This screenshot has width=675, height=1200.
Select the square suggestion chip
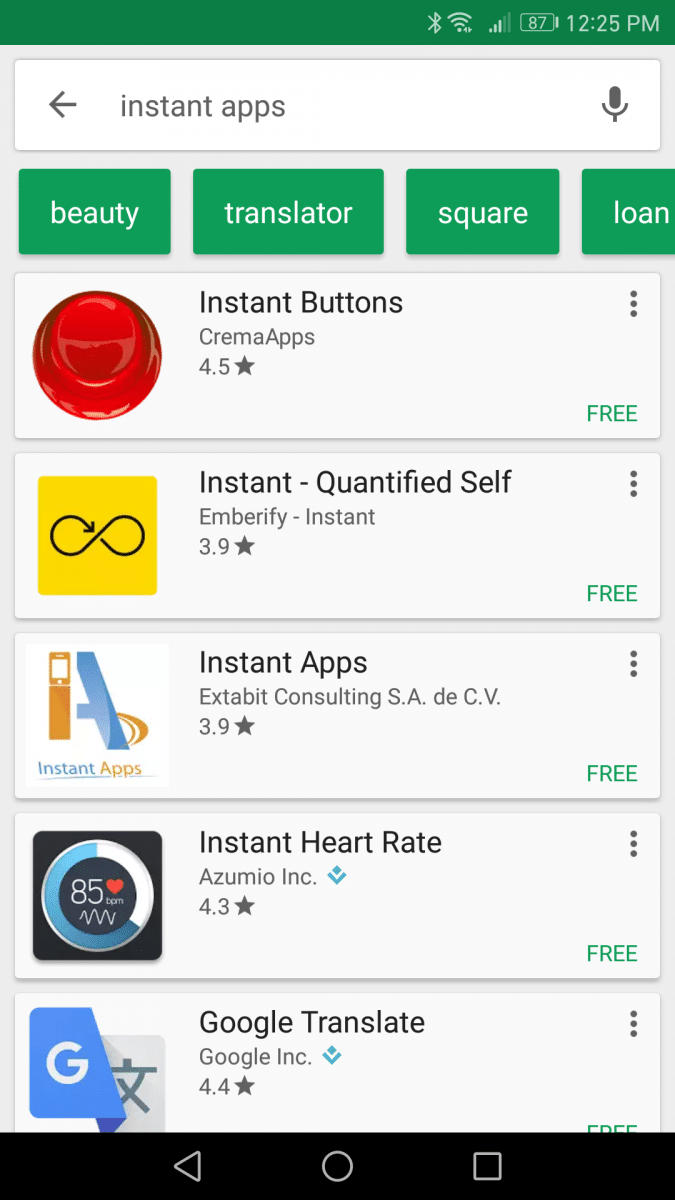483,212
